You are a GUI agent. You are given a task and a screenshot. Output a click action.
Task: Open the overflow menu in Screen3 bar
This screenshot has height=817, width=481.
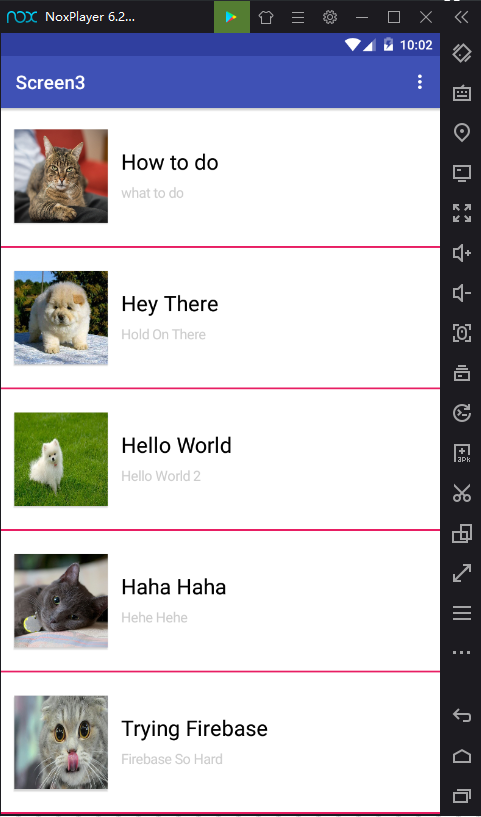(420, 82)
